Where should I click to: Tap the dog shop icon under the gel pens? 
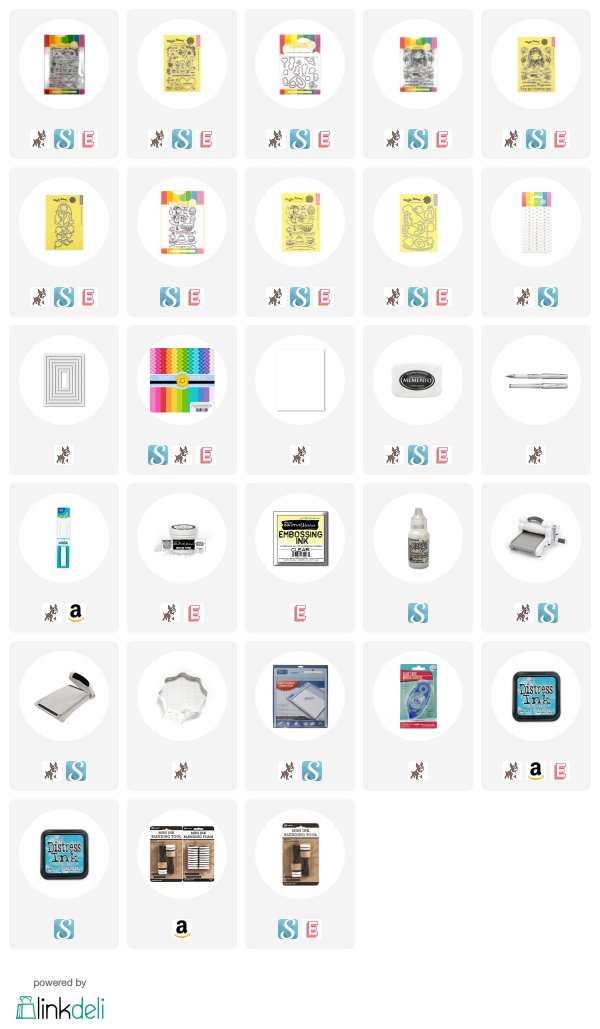pyautogui.click(x=536, y=455)
